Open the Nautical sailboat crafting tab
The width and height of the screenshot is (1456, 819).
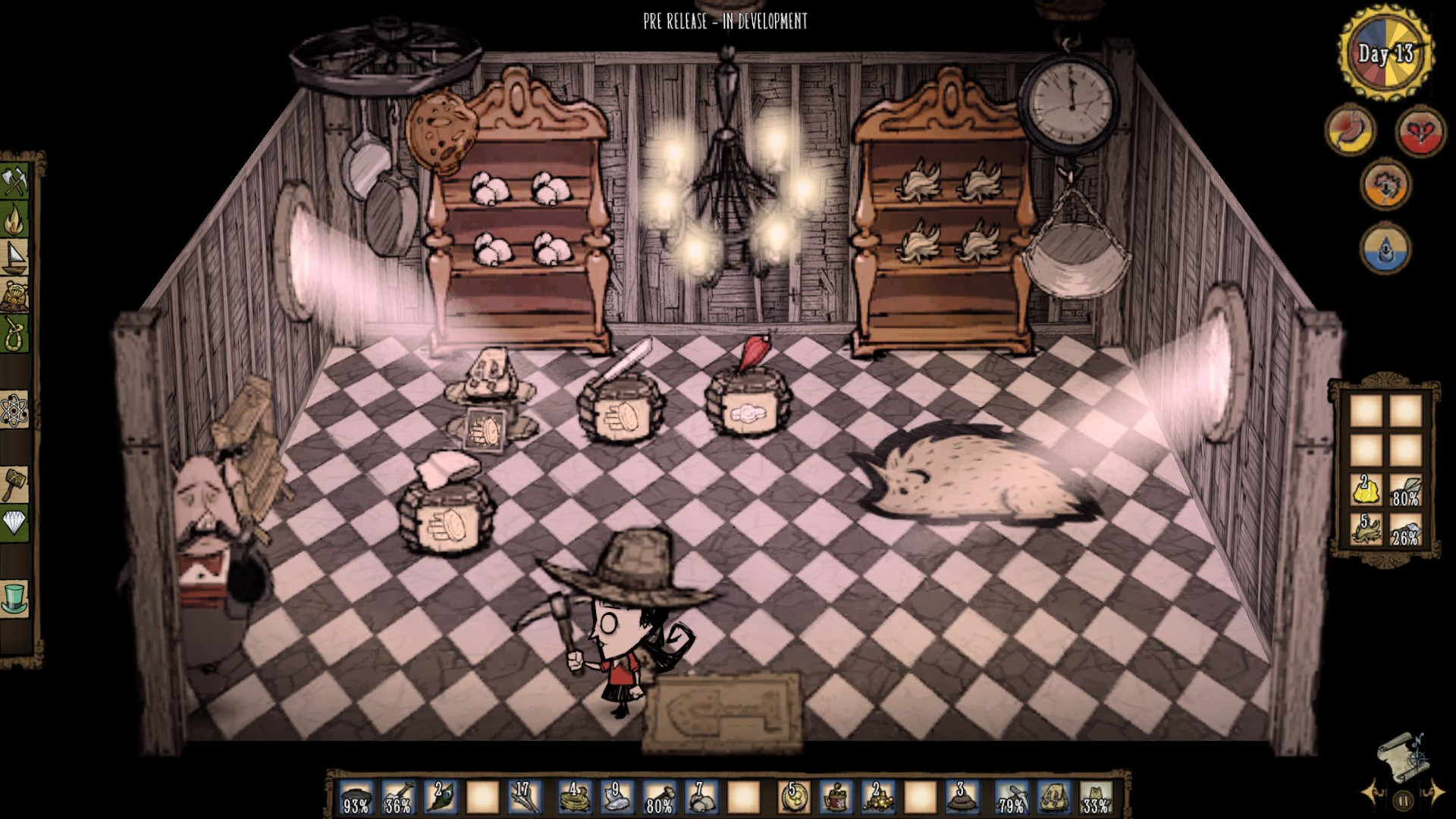(14, 258)
